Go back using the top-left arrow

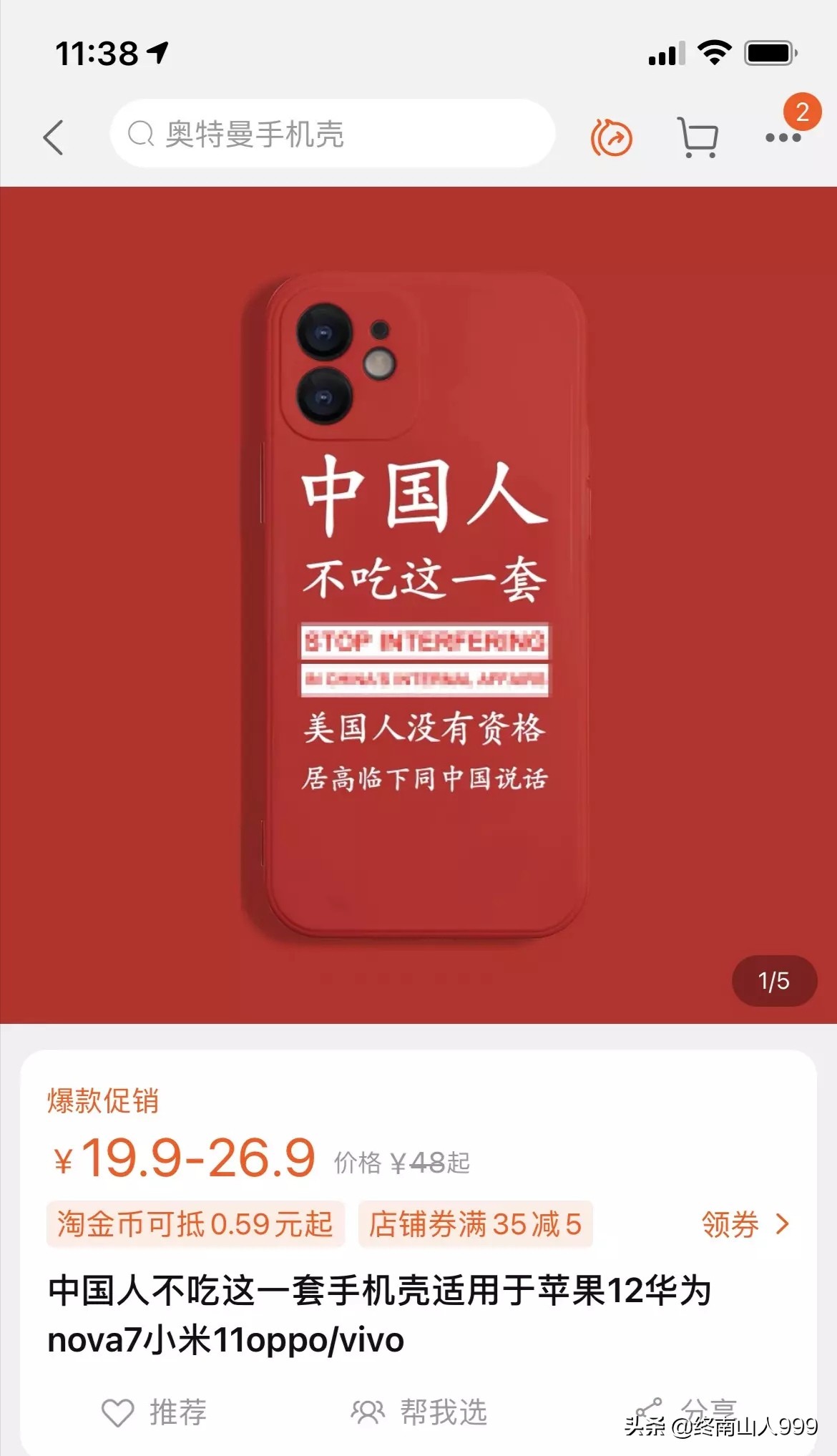pos(54,137)
